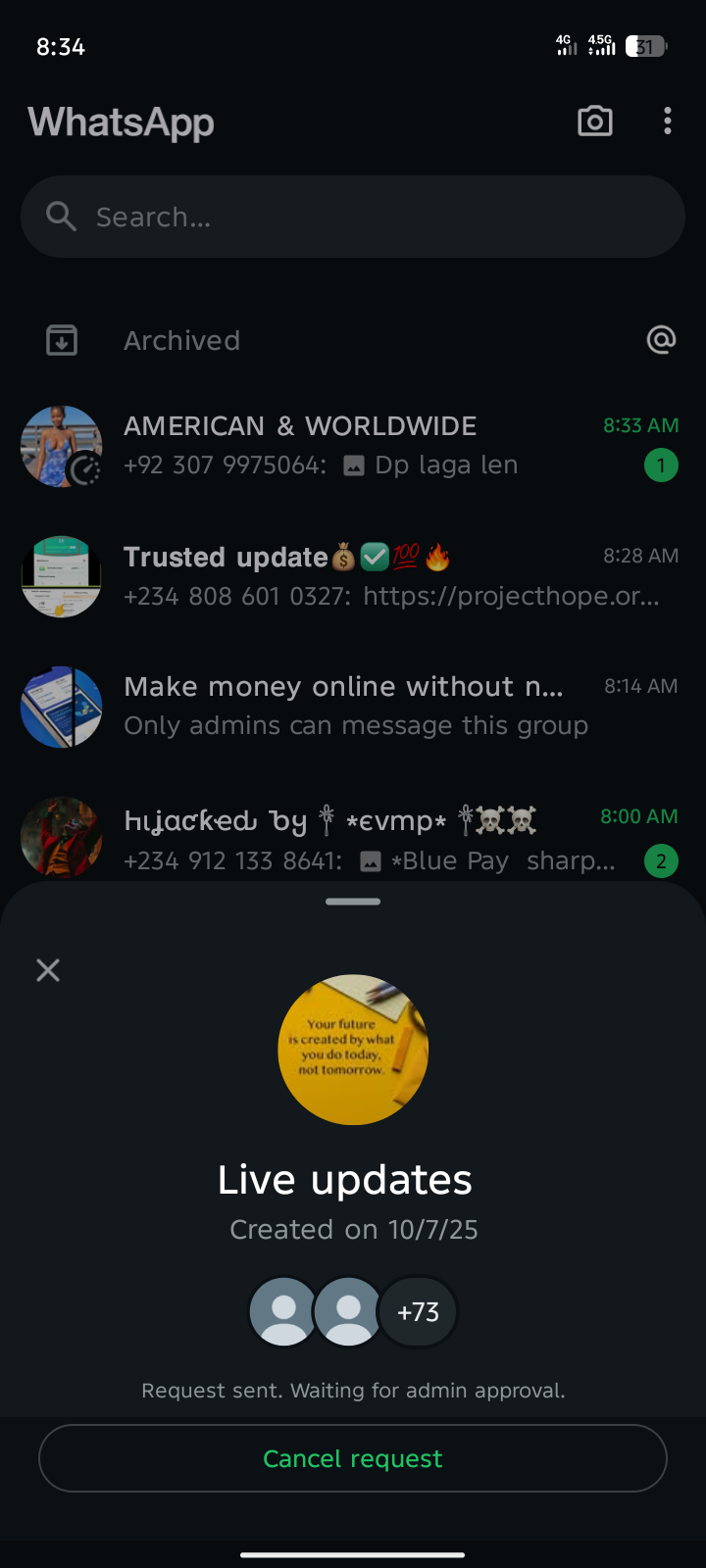The height and width of the screenshot is (1568, 706).
Task: Tap the Search field
Action: 353,217
